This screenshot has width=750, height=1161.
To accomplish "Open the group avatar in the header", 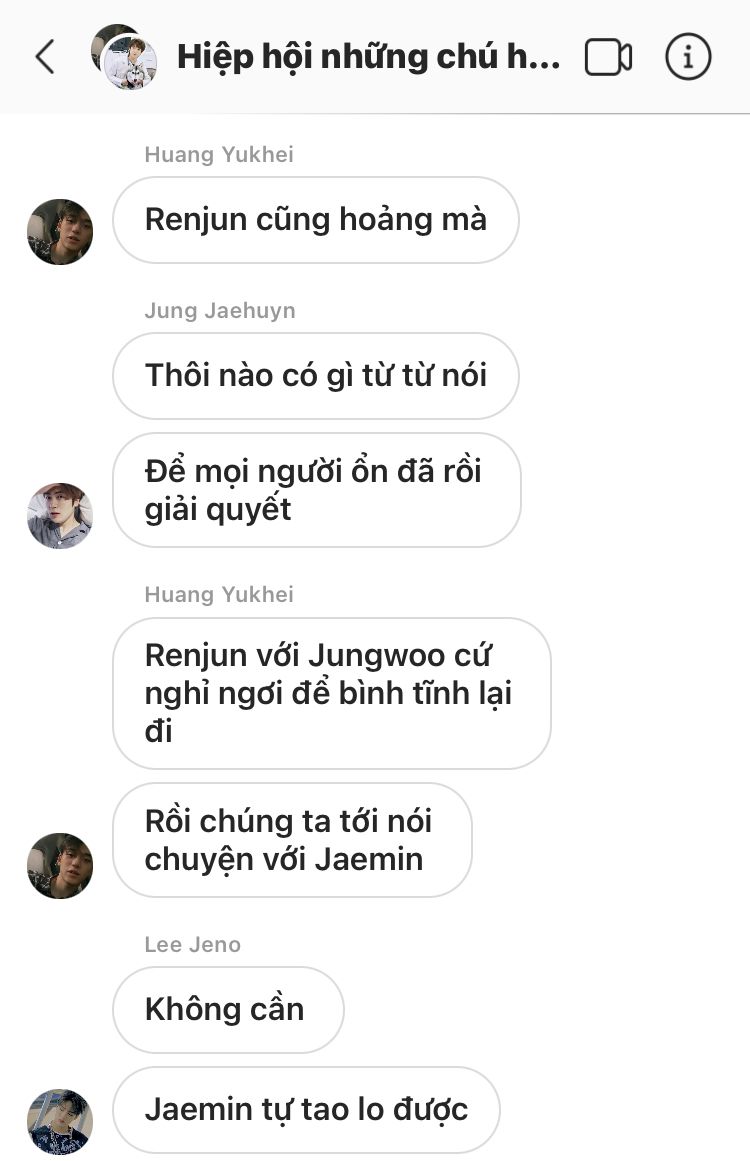I will [x=124, y=57].
